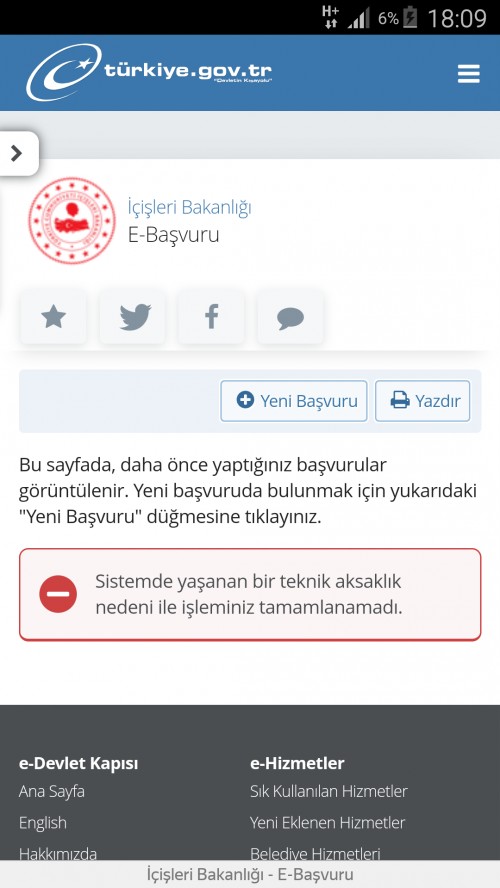Image resolution: width=500 pixels, height=888 pixels.
Task: Go to türkiye.gov.tr home via logo
Action: click(x=149, y=72)
